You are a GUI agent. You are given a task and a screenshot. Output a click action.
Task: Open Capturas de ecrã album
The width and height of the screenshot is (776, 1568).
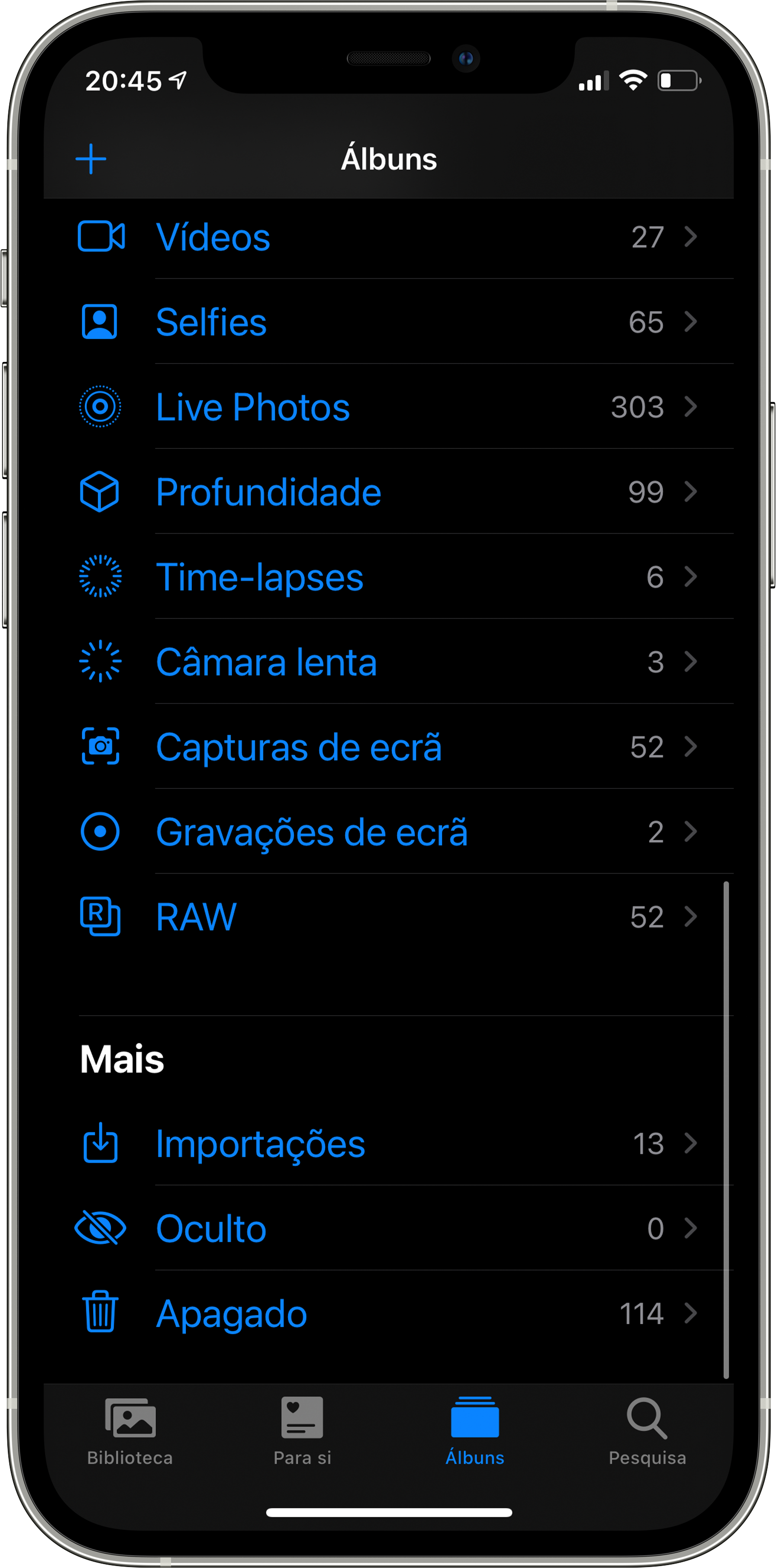coord(388,747)
